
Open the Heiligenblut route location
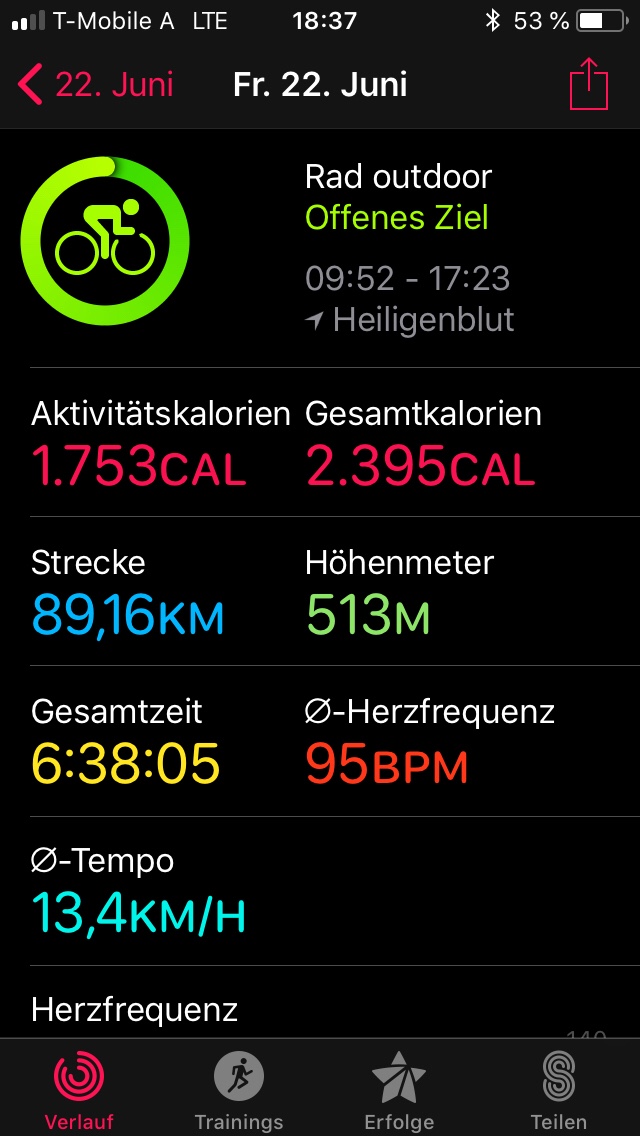coord(410,320)
